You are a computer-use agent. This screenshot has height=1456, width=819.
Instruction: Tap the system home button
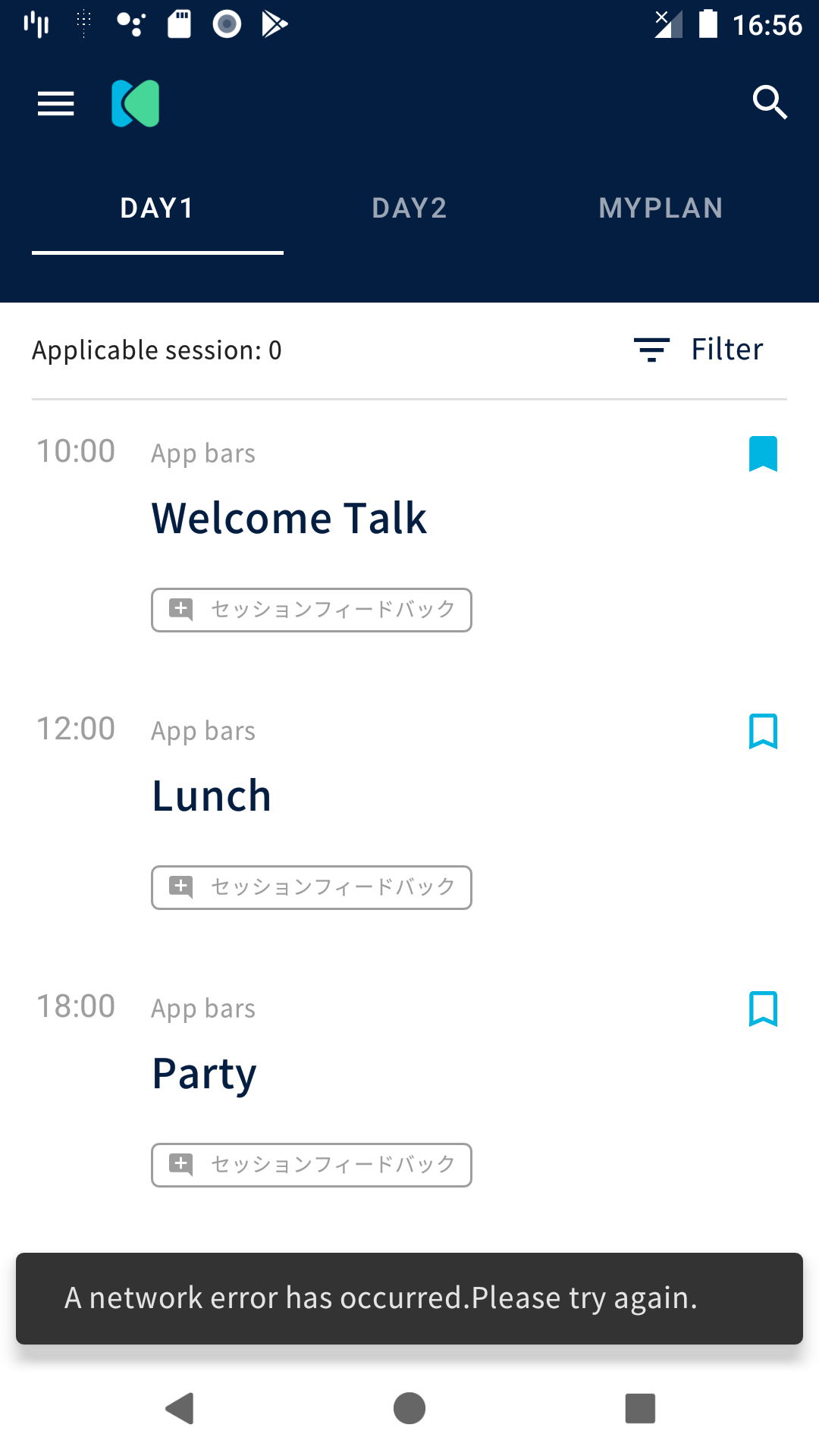point(409,1408)
